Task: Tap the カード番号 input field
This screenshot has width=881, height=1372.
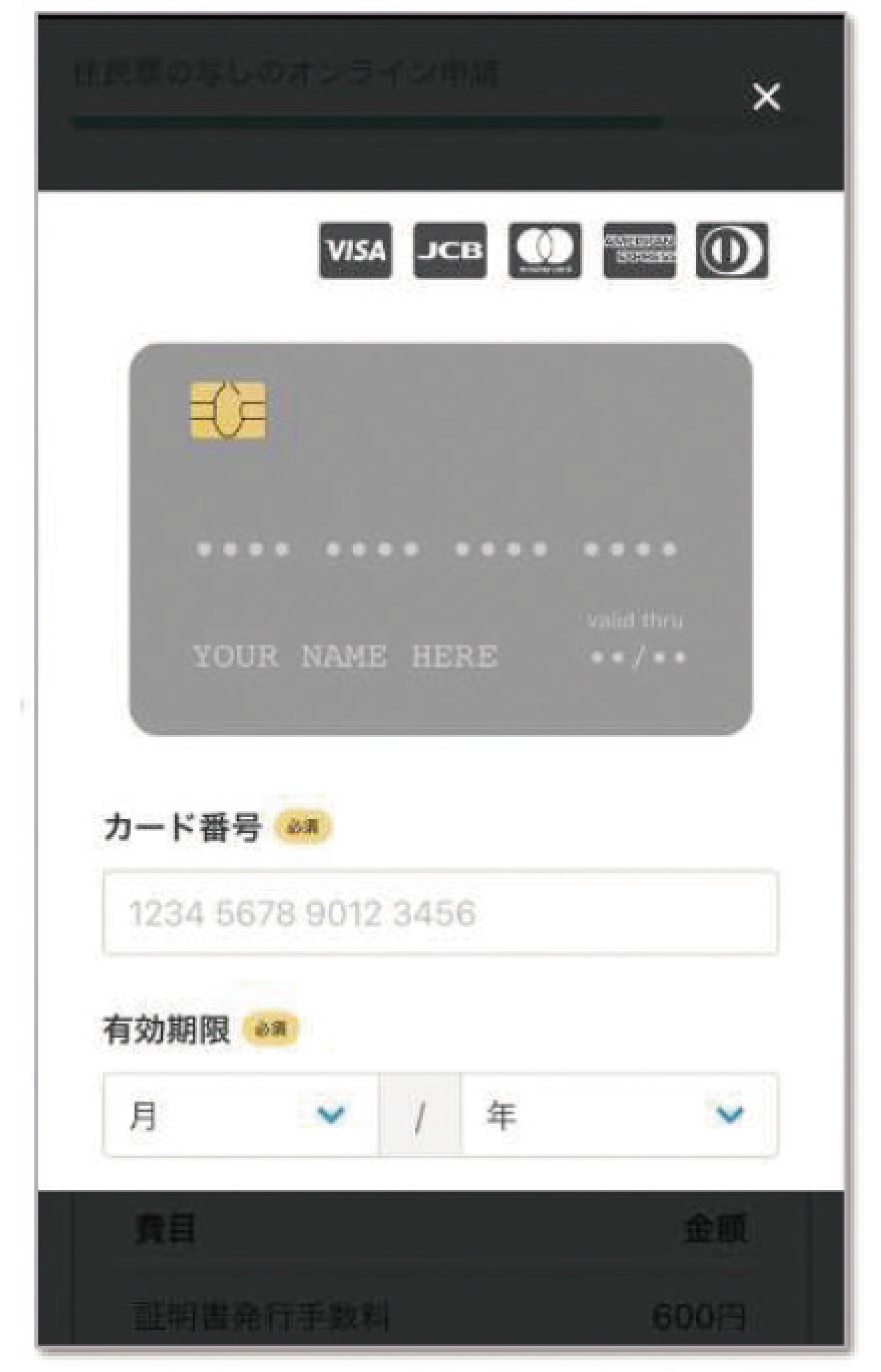Action: 441,913
